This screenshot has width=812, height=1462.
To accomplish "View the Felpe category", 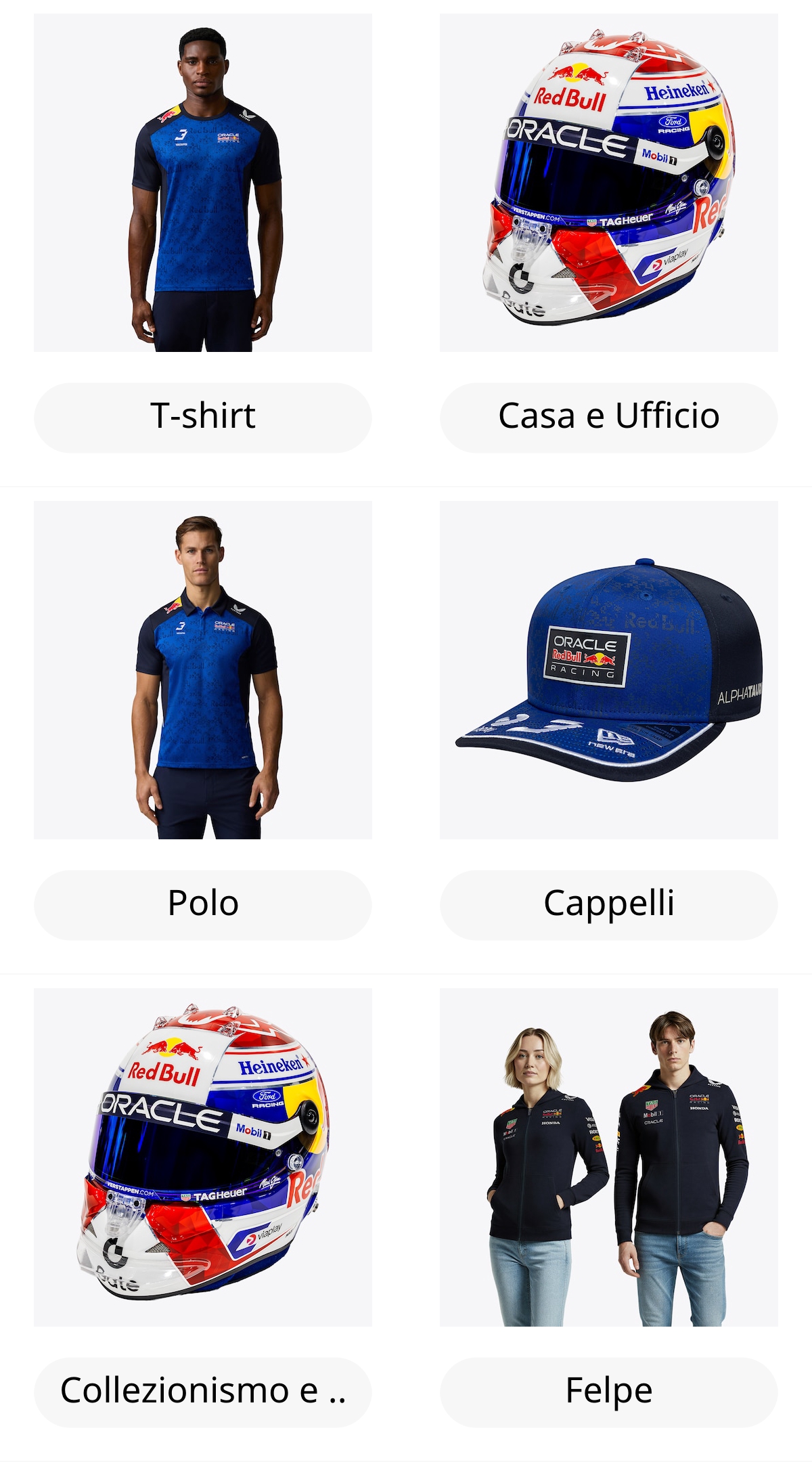I will [609, 1392].
